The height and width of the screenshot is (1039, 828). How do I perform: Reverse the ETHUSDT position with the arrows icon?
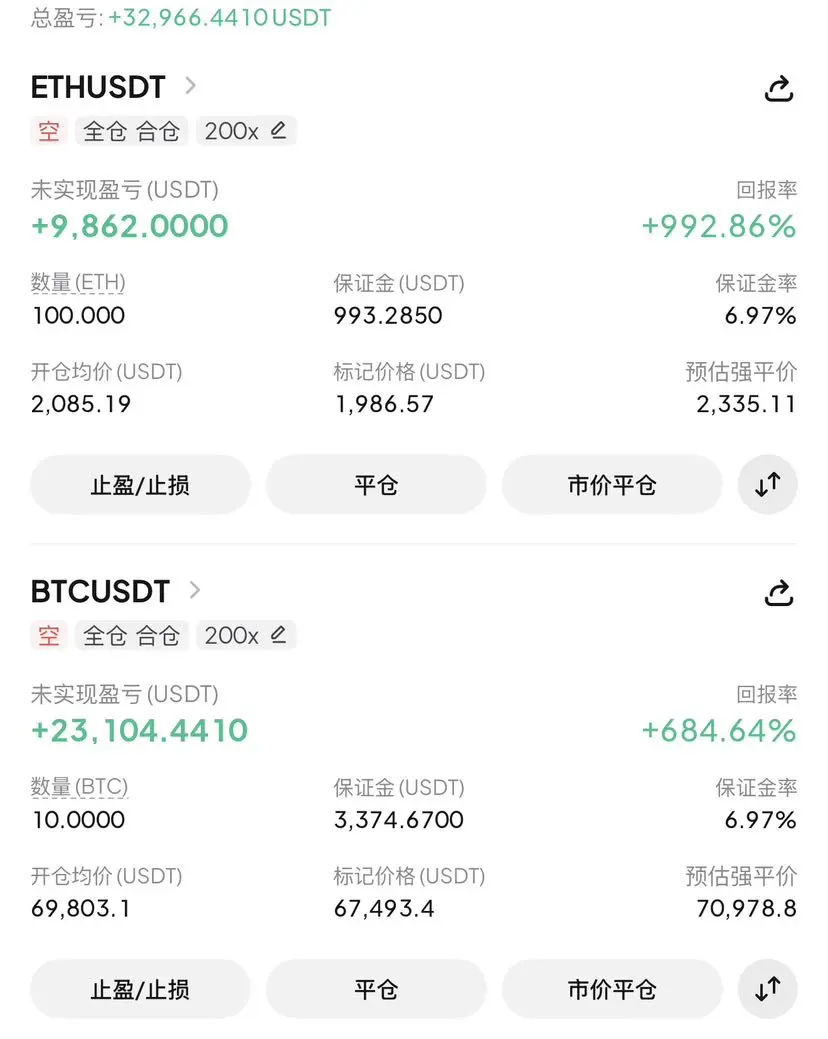tap(767, 485)
